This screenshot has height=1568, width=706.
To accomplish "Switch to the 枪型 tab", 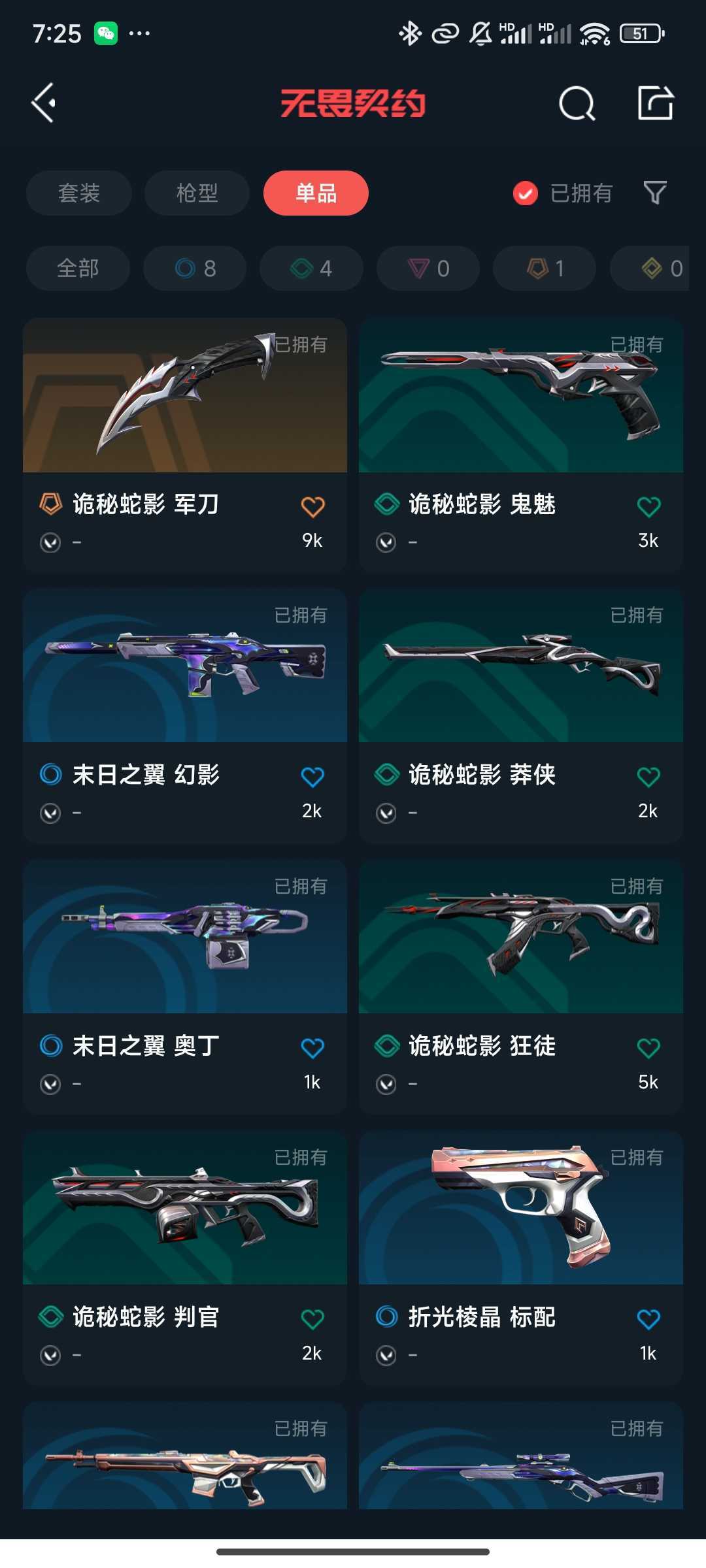I will [197, 193].
